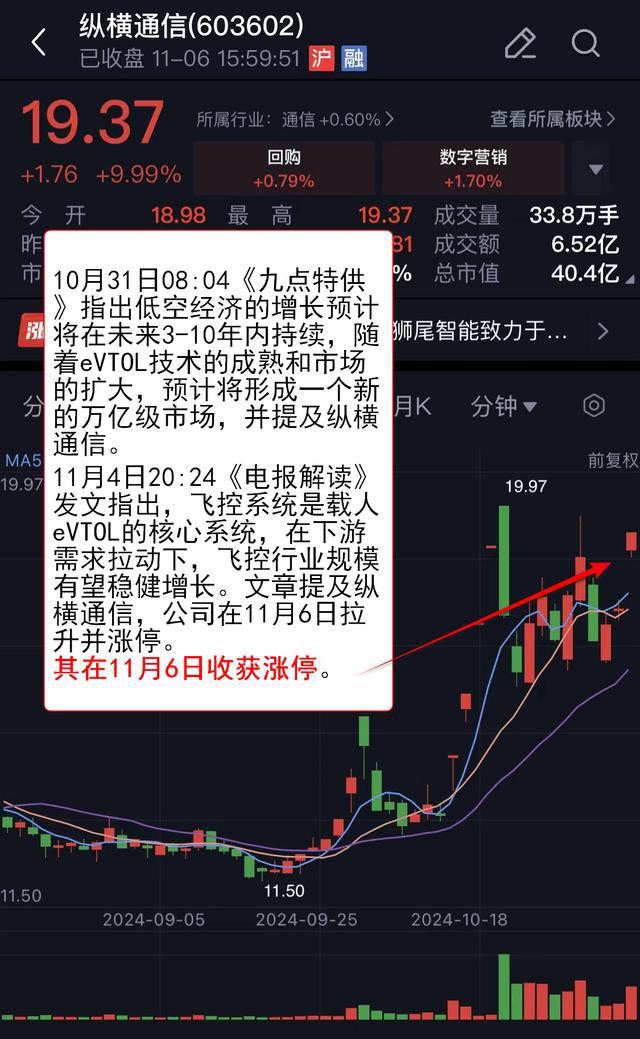Screen dimensions: 640x1039
Task: Open 查看所属板块 link
Action: pyautogui.click(x=553, y=119)
